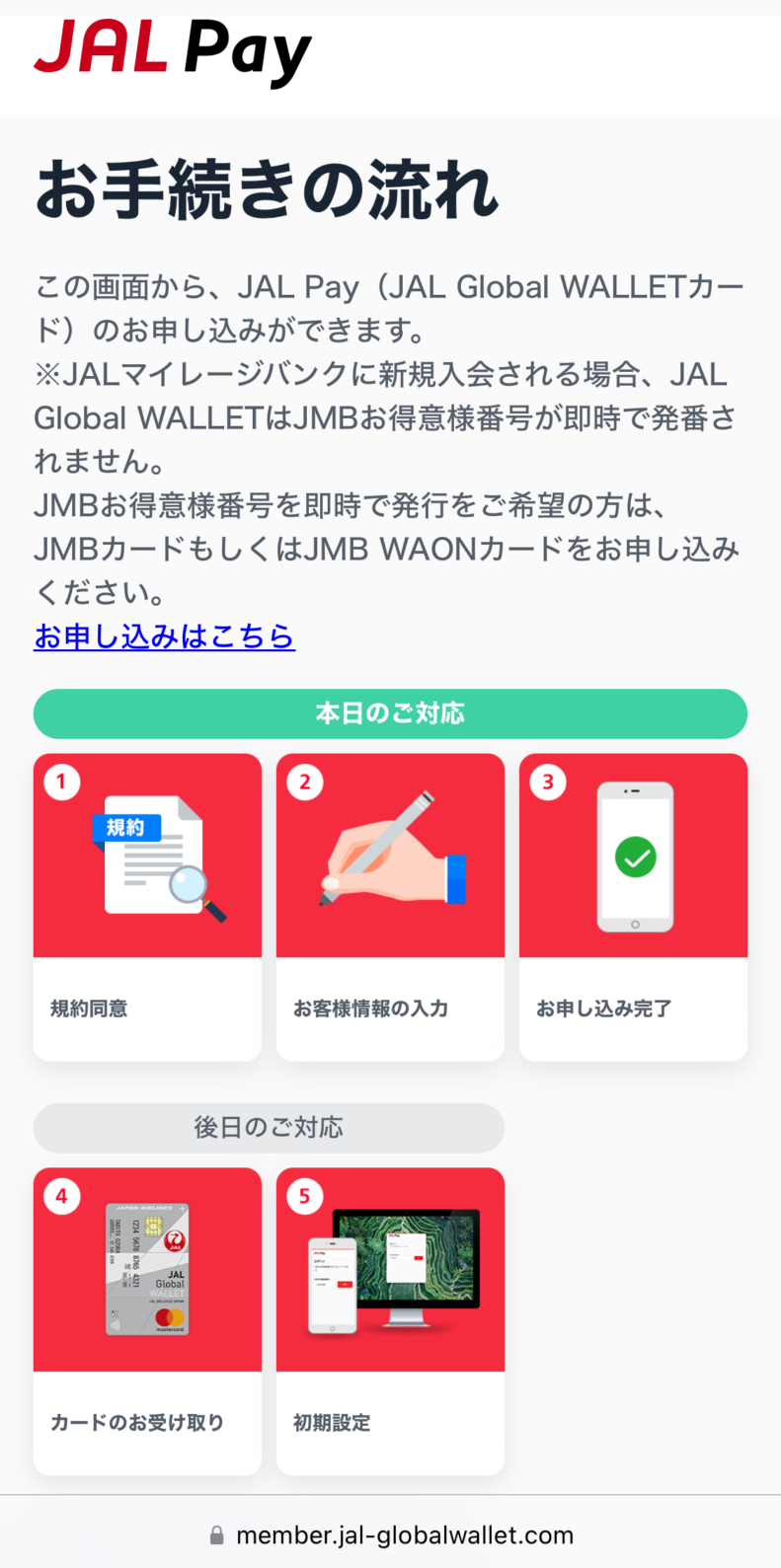Select the 後日のご対応 section header
This screenshot has height=1568, width=781.
(269, 1127)
